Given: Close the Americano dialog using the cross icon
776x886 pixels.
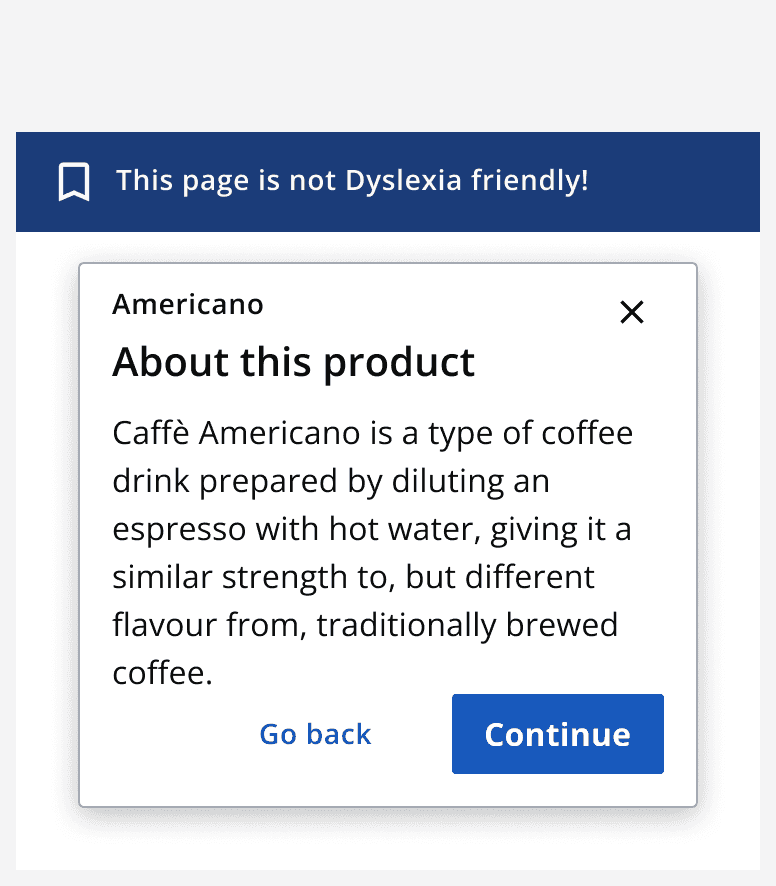Looking at the screenshot, I should (x=632, y=313).
